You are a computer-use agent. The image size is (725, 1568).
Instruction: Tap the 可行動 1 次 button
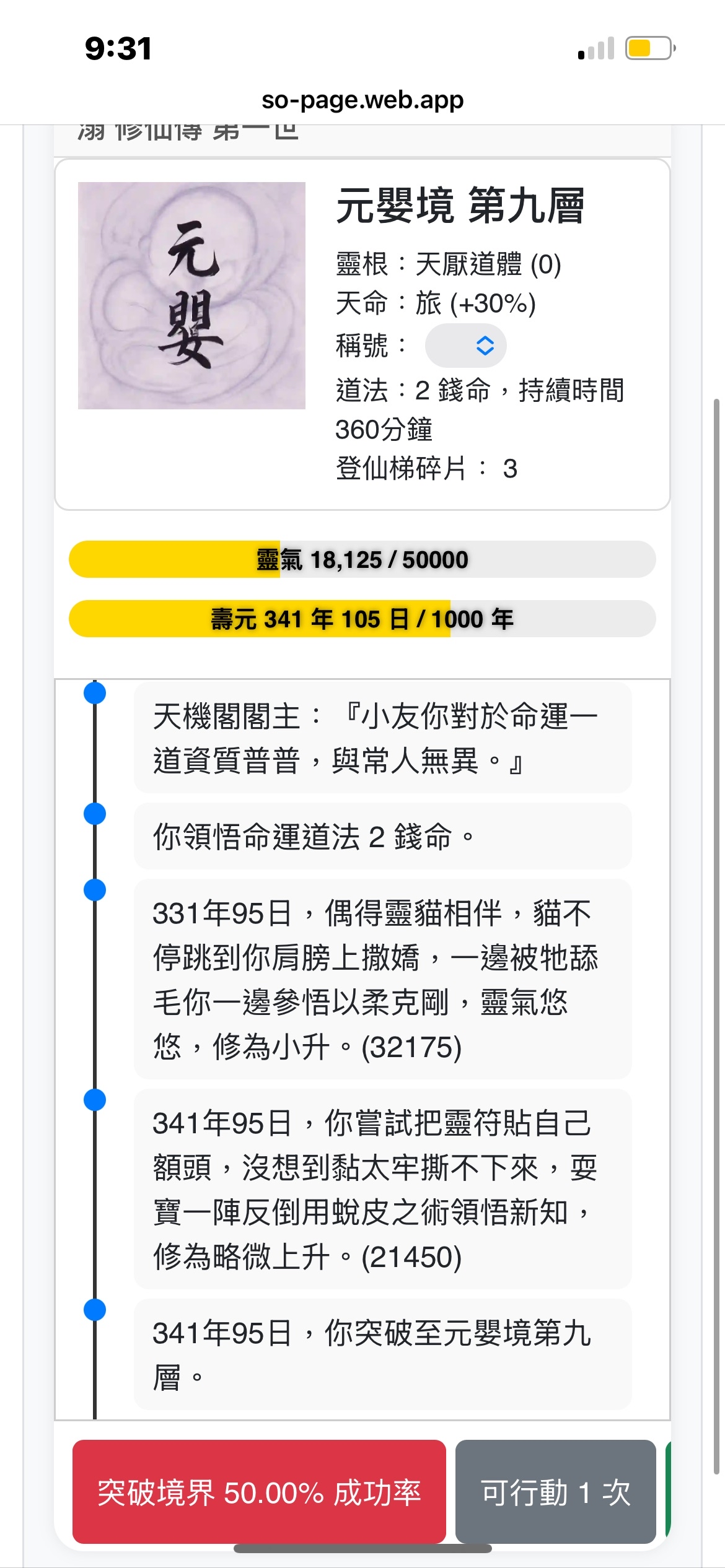[555, 1491]
